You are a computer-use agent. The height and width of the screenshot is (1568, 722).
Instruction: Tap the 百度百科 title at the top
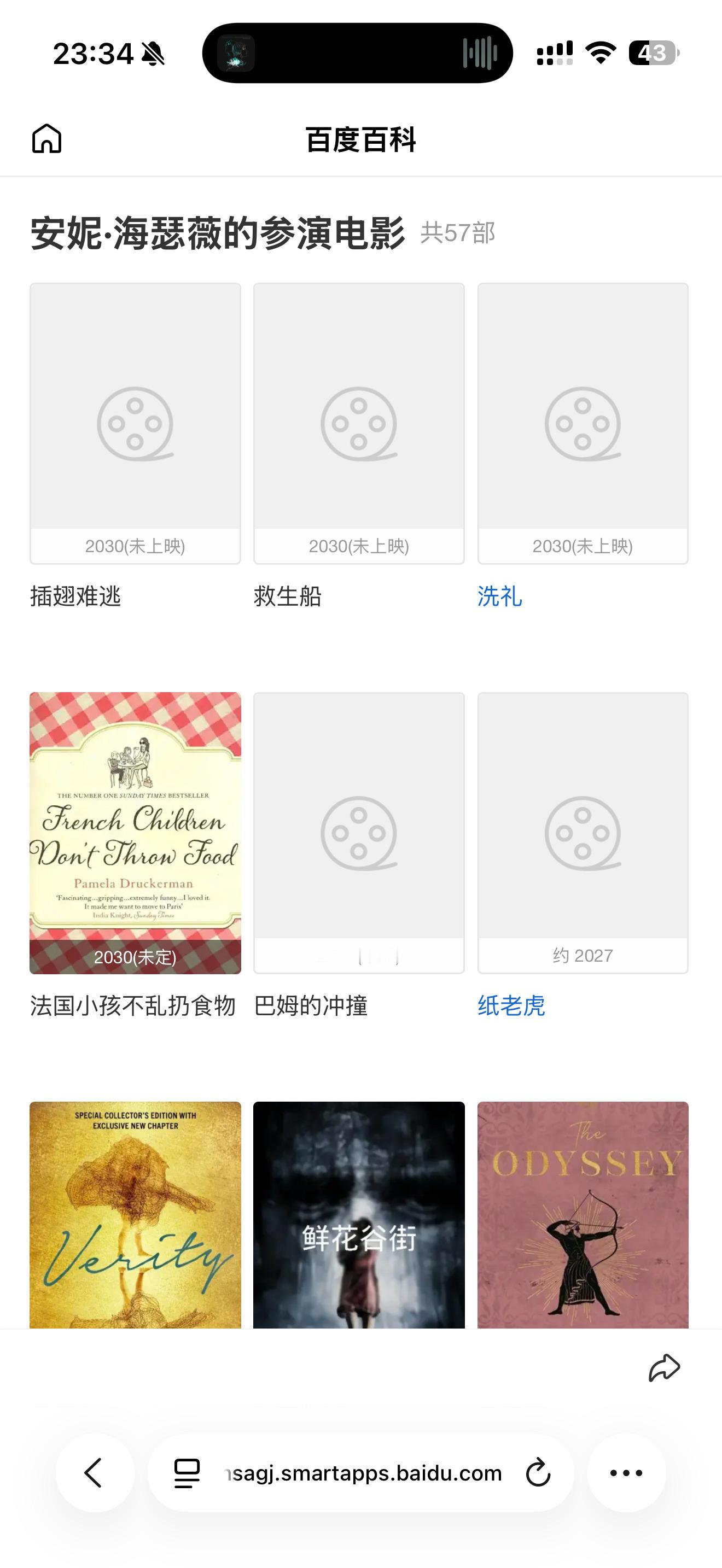click(360, 138)
